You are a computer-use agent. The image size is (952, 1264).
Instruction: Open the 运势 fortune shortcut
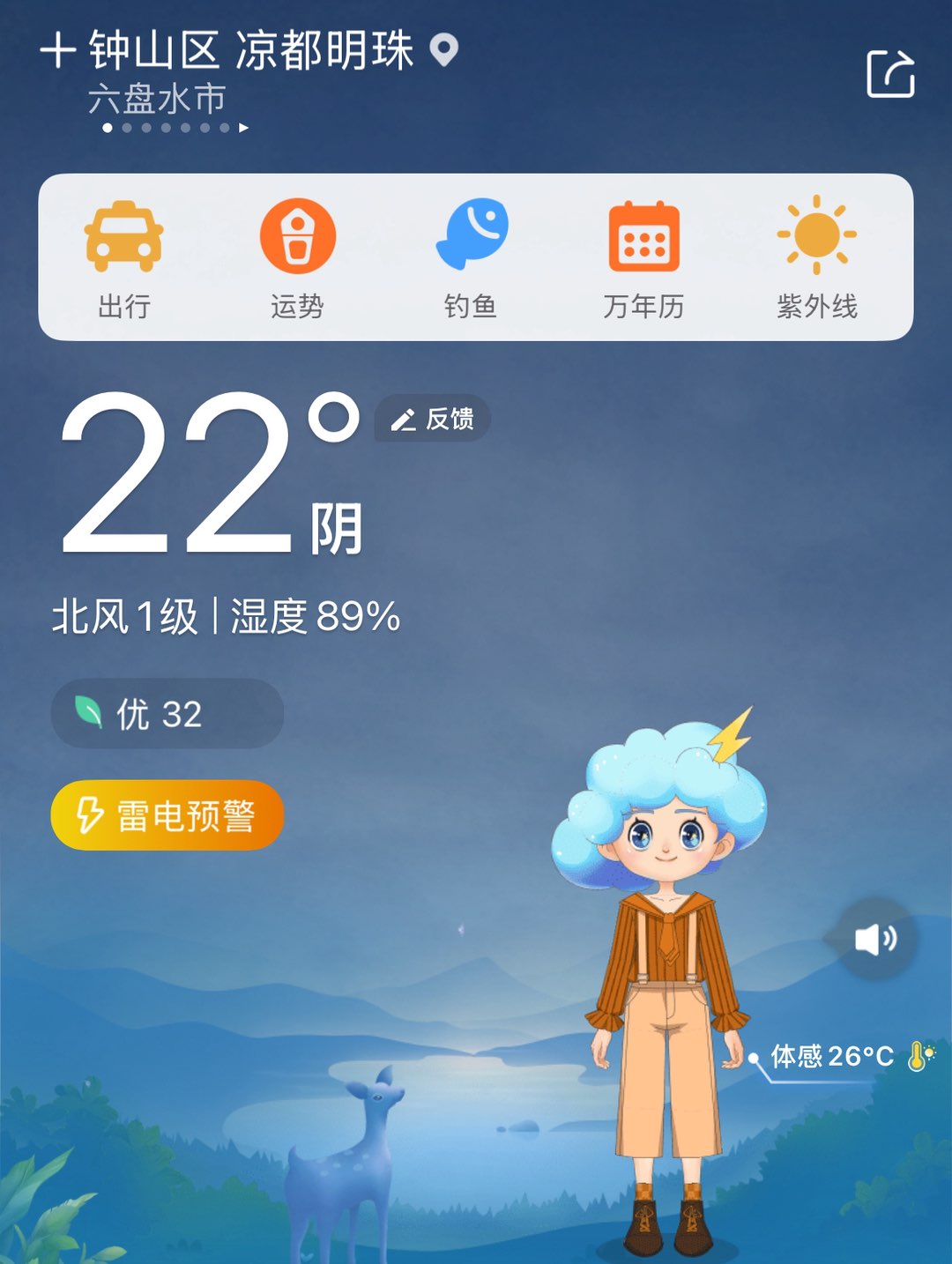[x=297, y=257]
